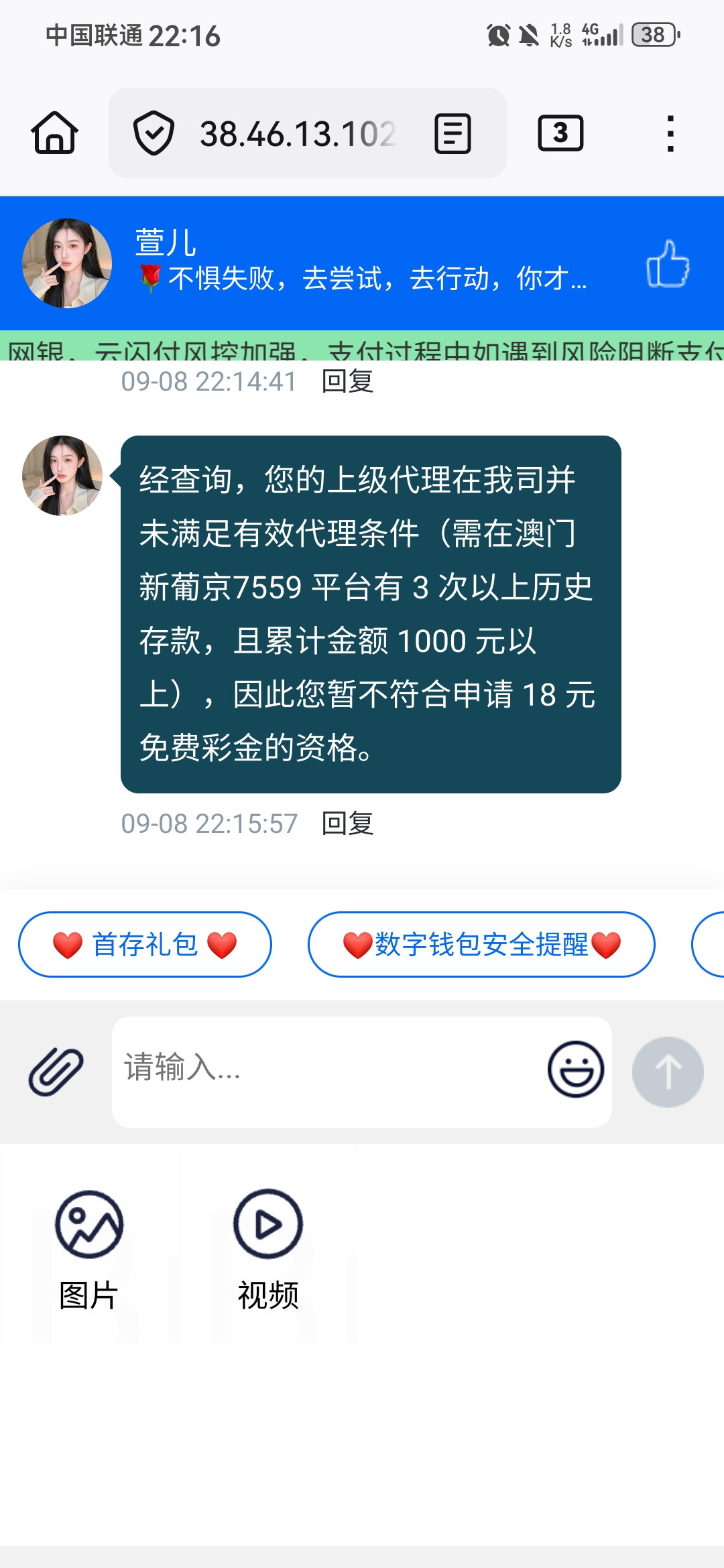Open the emoji picker
The height and width of the screenshot is (1568, 724).
pos(575,1069)
